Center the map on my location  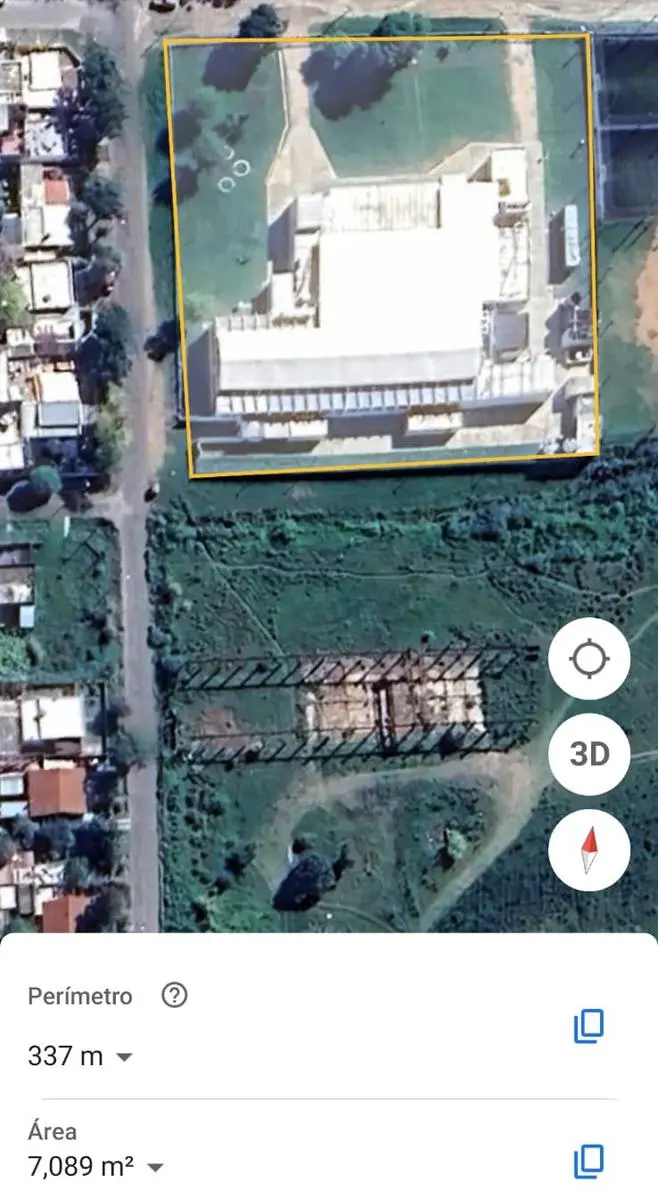589,659
